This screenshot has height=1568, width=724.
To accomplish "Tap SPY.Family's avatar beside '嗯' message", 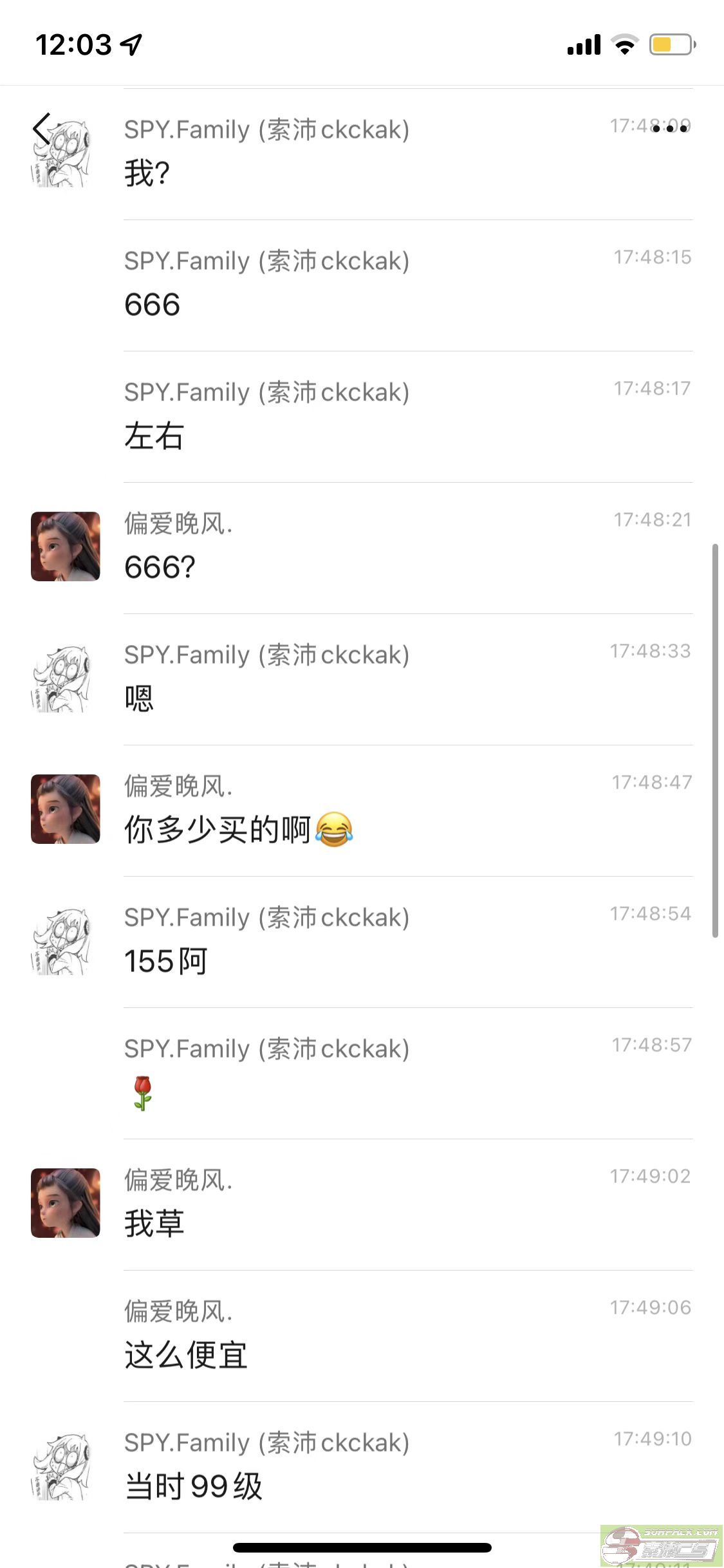I will point(63,680).
